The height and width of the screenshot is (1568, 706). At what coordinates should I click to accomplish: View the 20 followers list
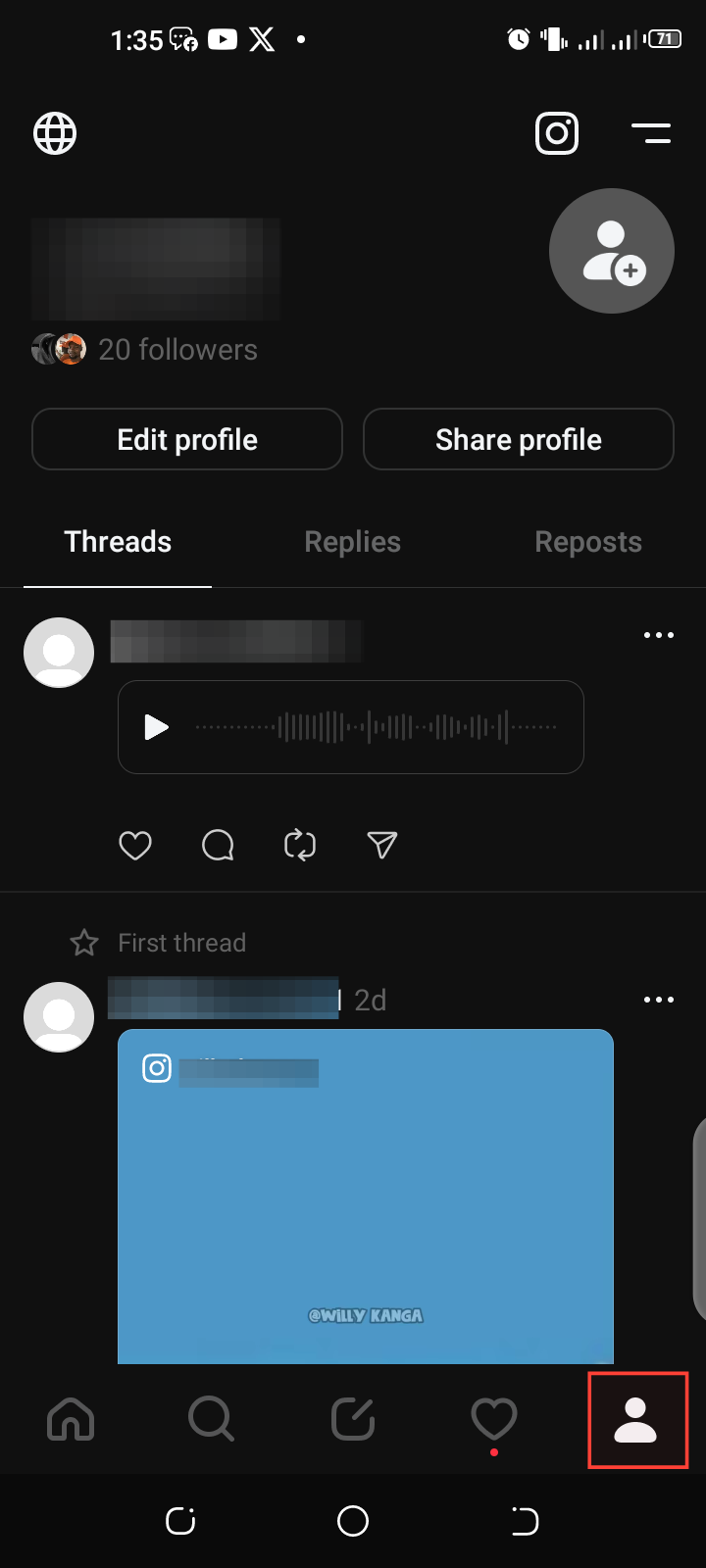[x=176, y=350]
